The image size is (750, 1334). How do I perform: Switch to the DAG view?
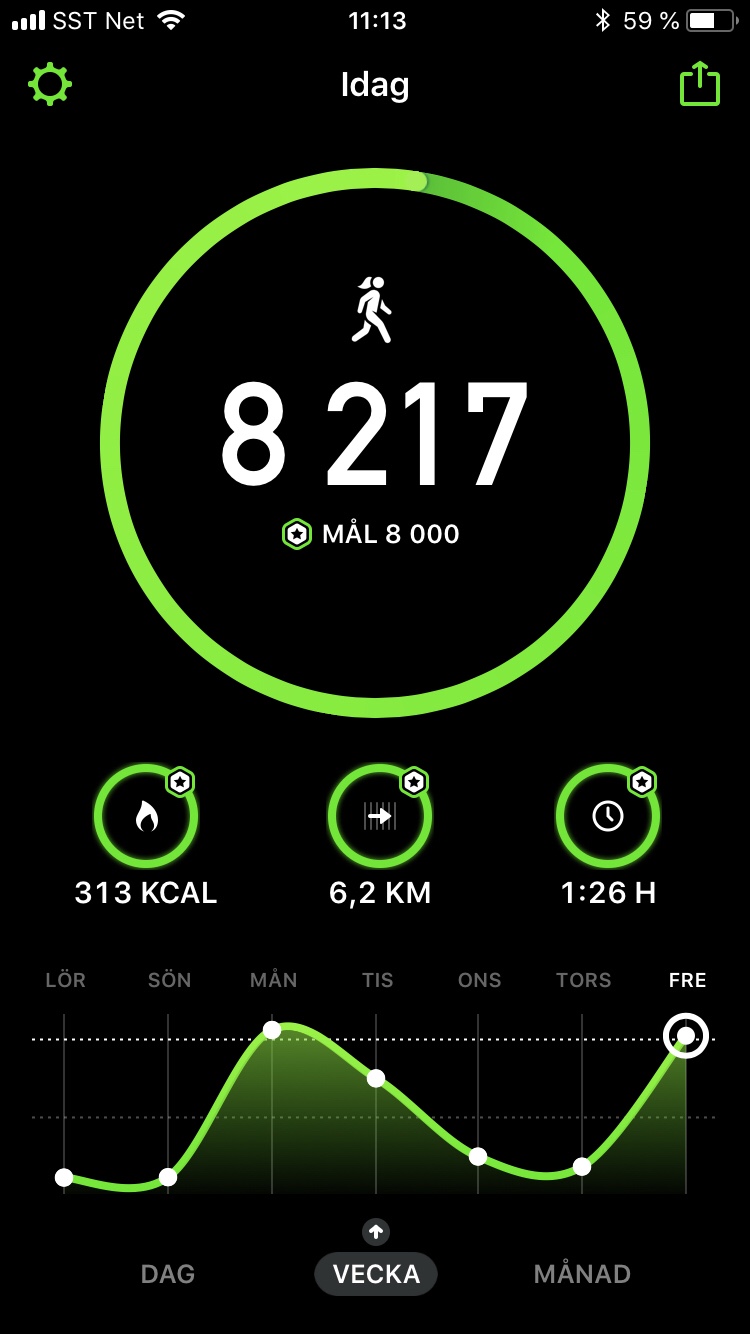168,1274
